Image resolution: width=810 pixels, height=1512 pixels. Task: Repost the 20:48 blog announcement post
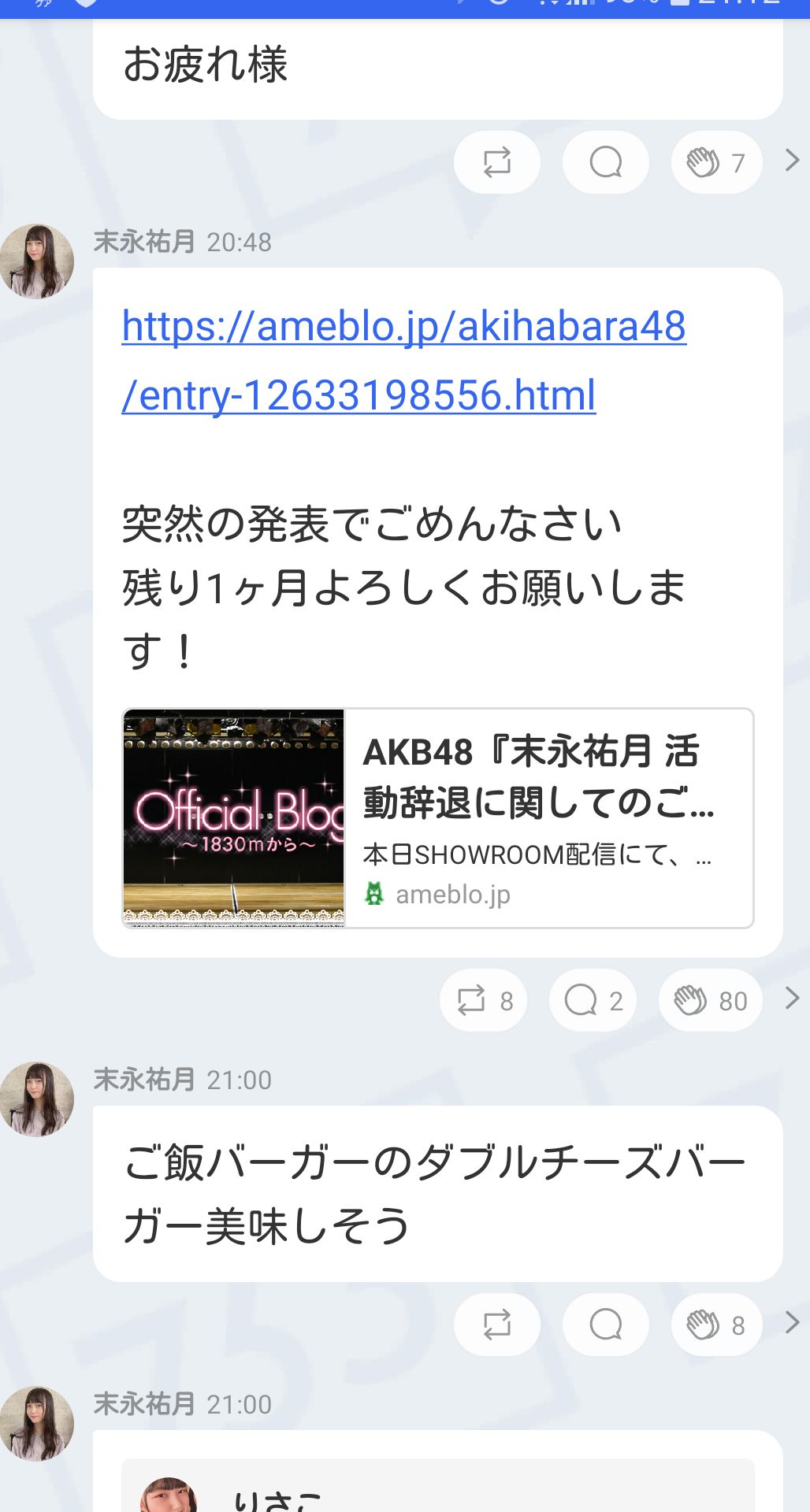(x=483, y=1000)
